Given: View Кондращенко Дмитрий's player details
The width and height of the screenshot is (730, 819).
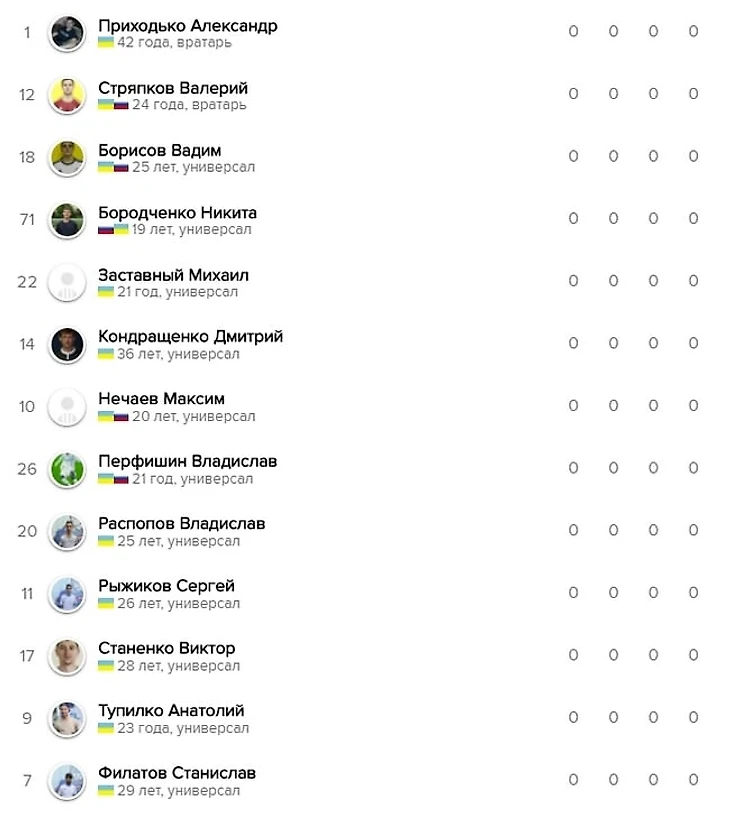Looking at the screenshot, I should [x=190, y=337].
